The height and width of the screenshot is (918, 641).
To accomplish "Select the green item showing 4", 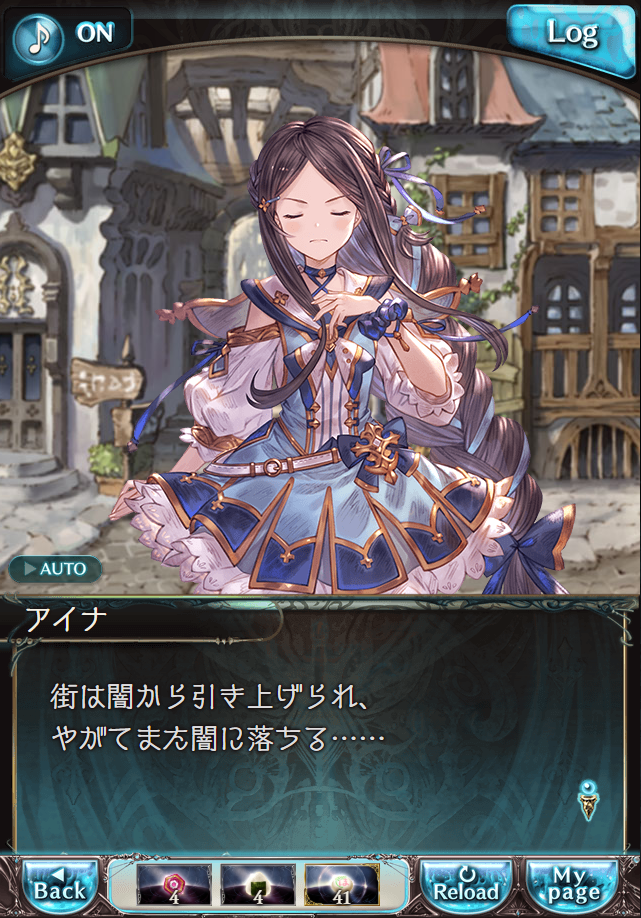I will pyautogui.click(x=257, y=884).
